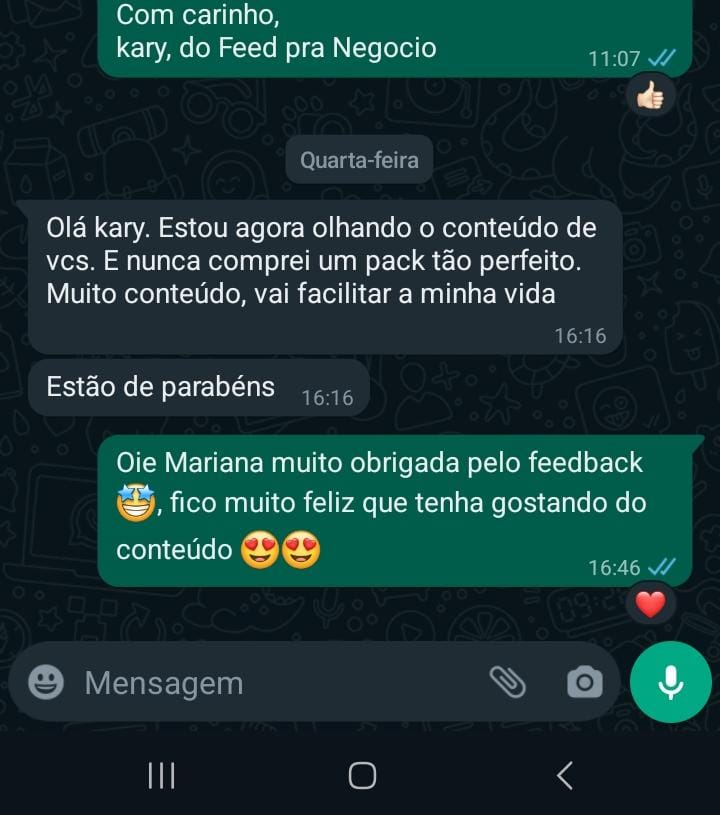
Task: Go to the home screen
Action: point(362,775)
